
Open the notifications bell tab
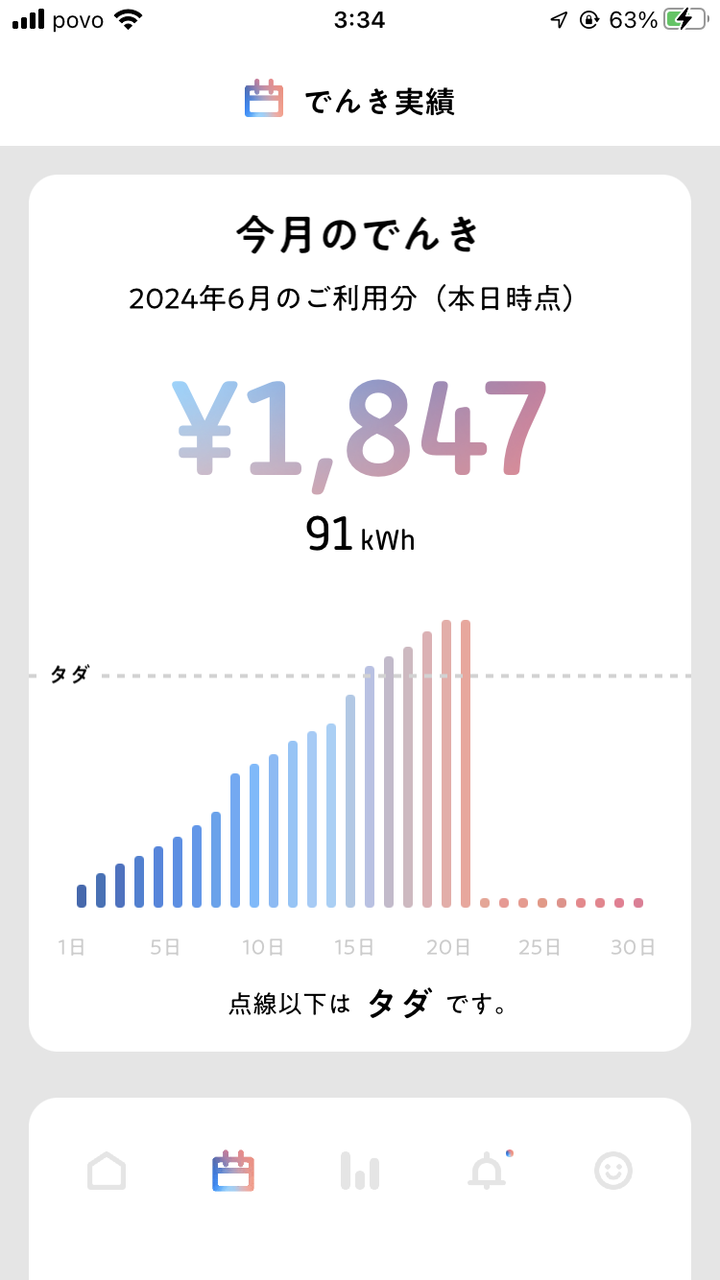pos(487,1170)
